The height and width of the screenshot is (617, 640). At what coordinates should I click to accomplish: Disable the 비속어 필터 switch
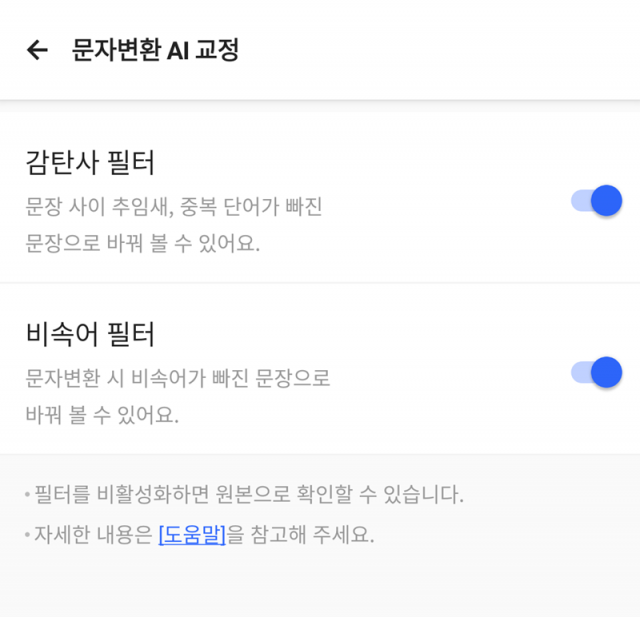(597, 373)
